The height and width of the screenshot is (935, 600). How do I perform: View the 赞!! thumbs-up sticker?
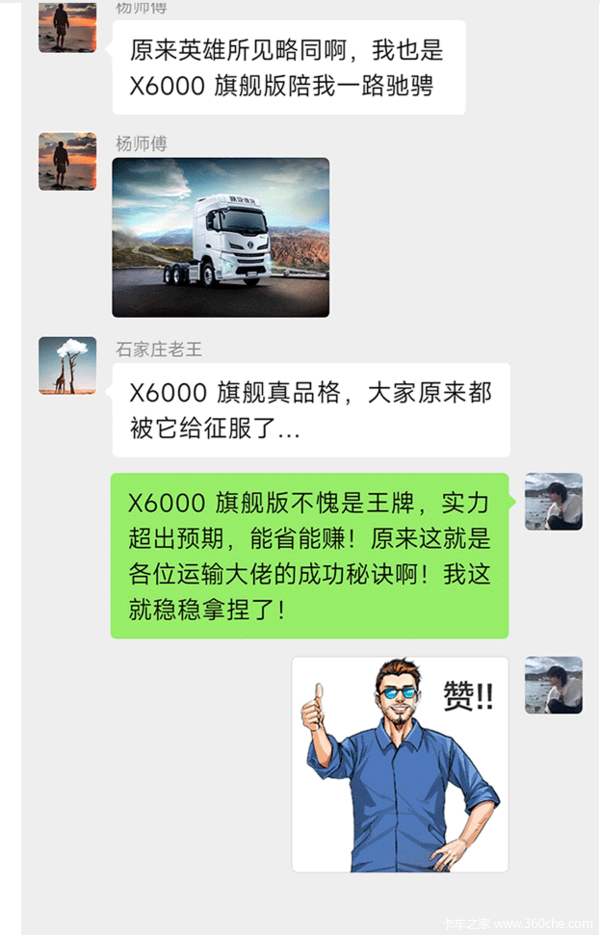(x=399, y=764)
